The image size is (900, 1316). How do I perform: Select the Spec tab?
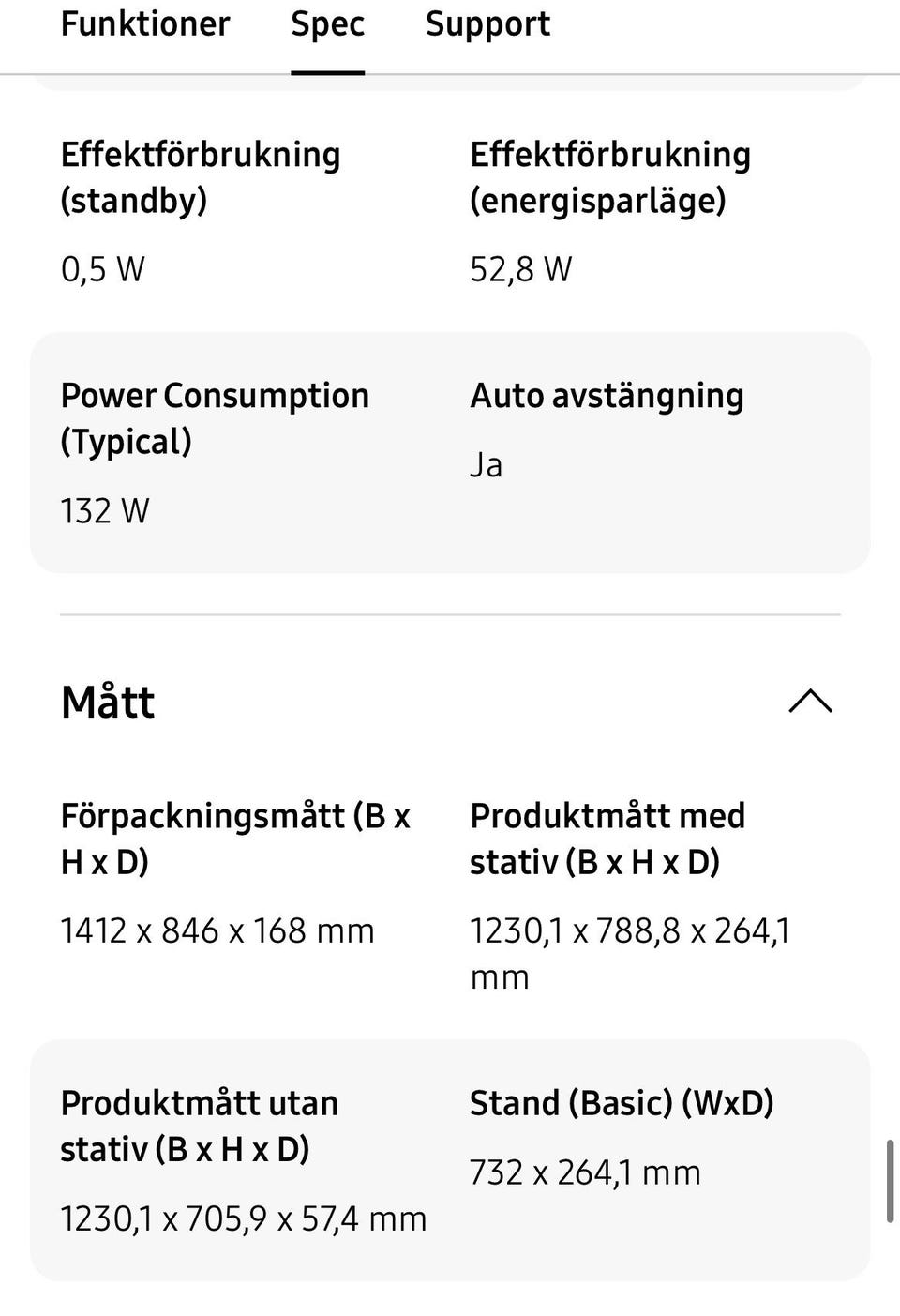pos(327,24)
